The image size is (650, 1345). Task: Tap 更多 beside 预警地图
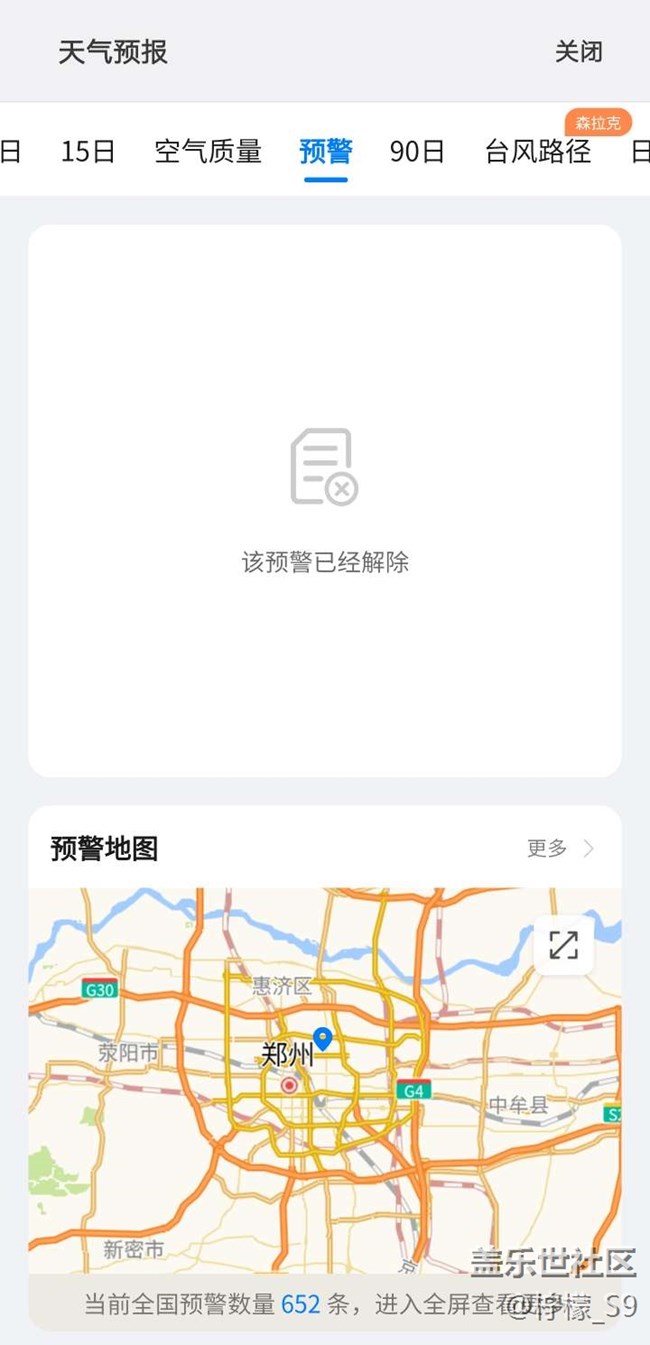click(x=560, y=849)
